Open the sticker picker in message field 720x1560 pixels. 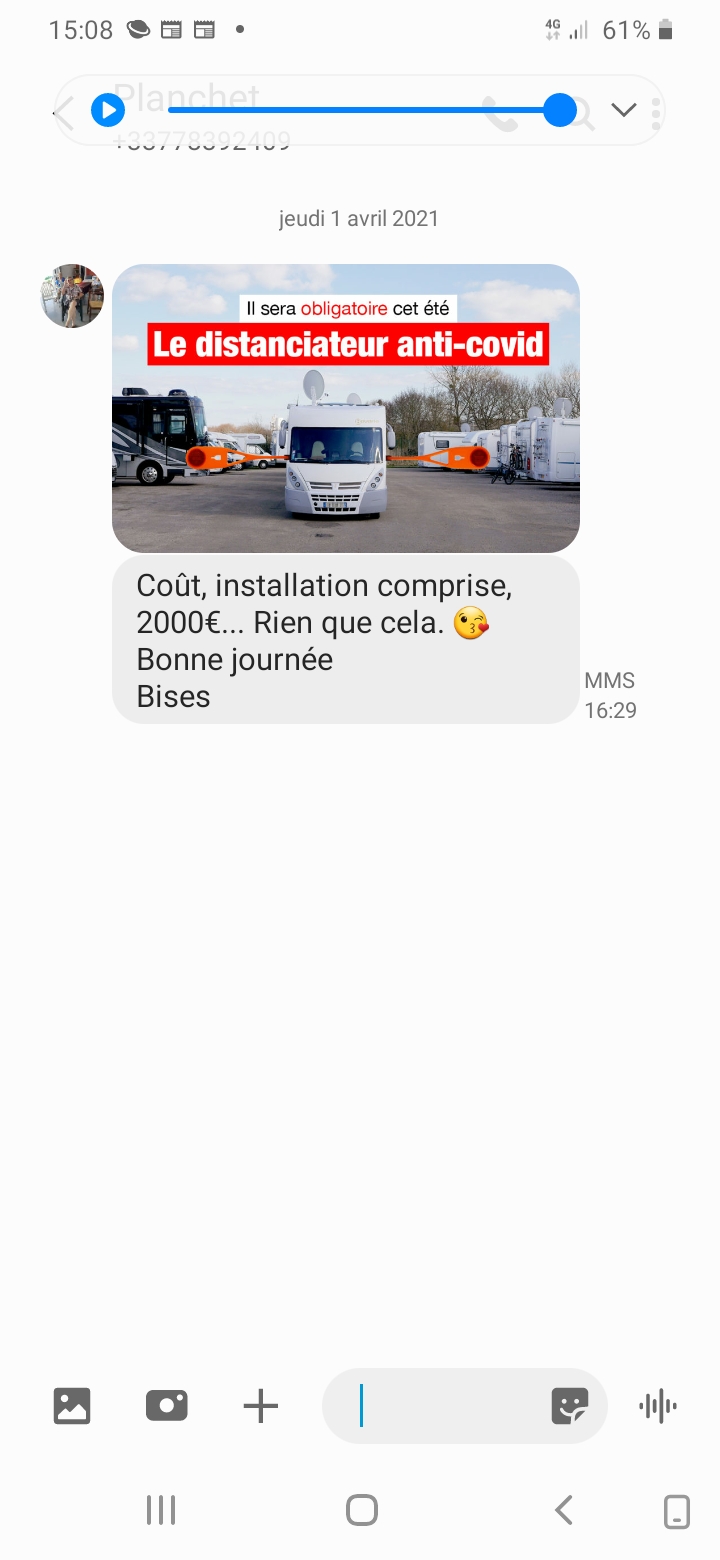click(570, 1406)
